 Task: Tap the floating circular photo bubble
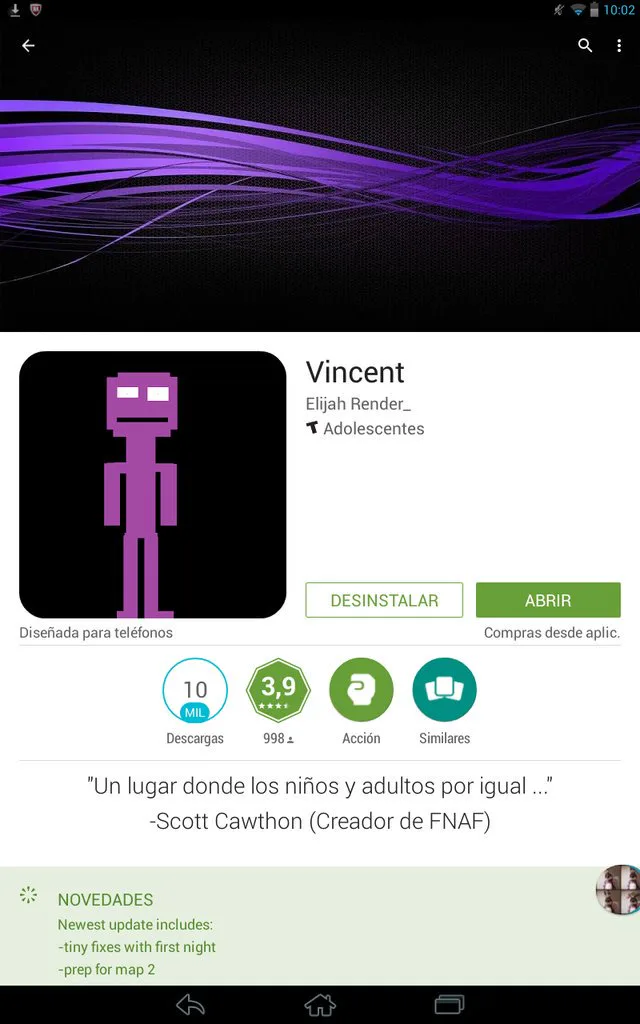tap(618, 890)
